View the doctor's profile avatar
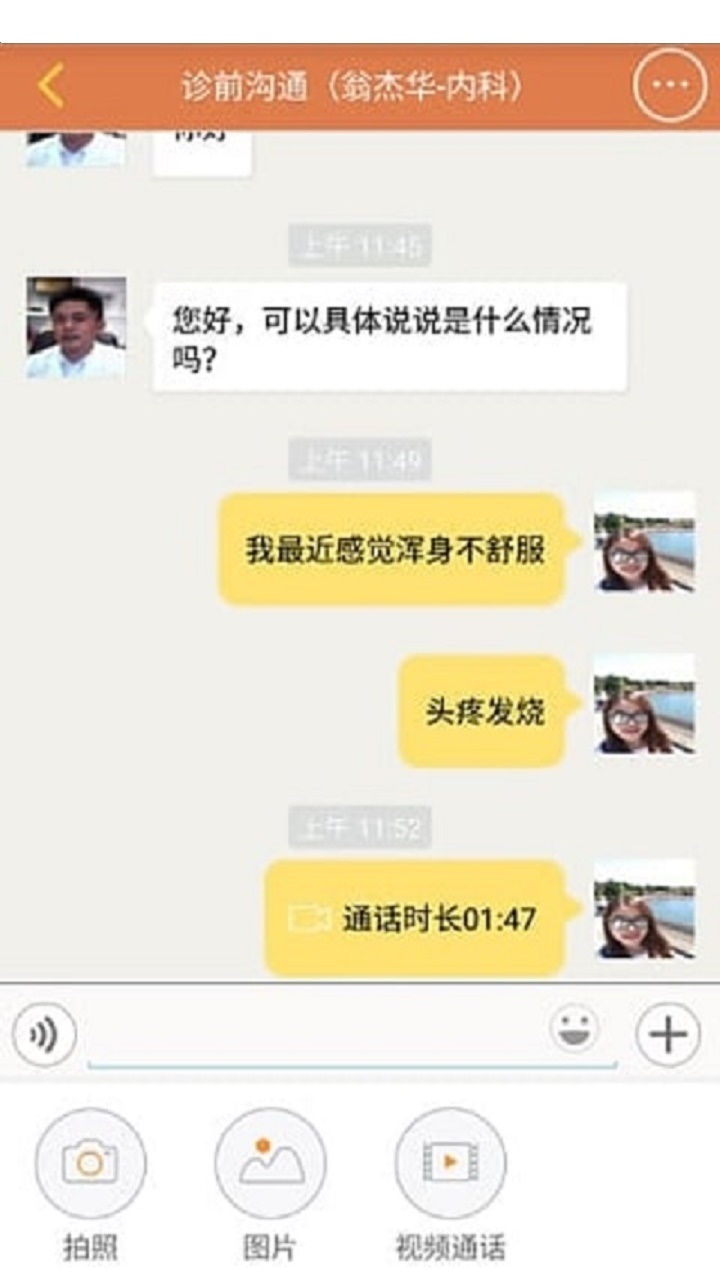Image resolution: width=720 pixels, height=1280 pixels. coord(77,328)
